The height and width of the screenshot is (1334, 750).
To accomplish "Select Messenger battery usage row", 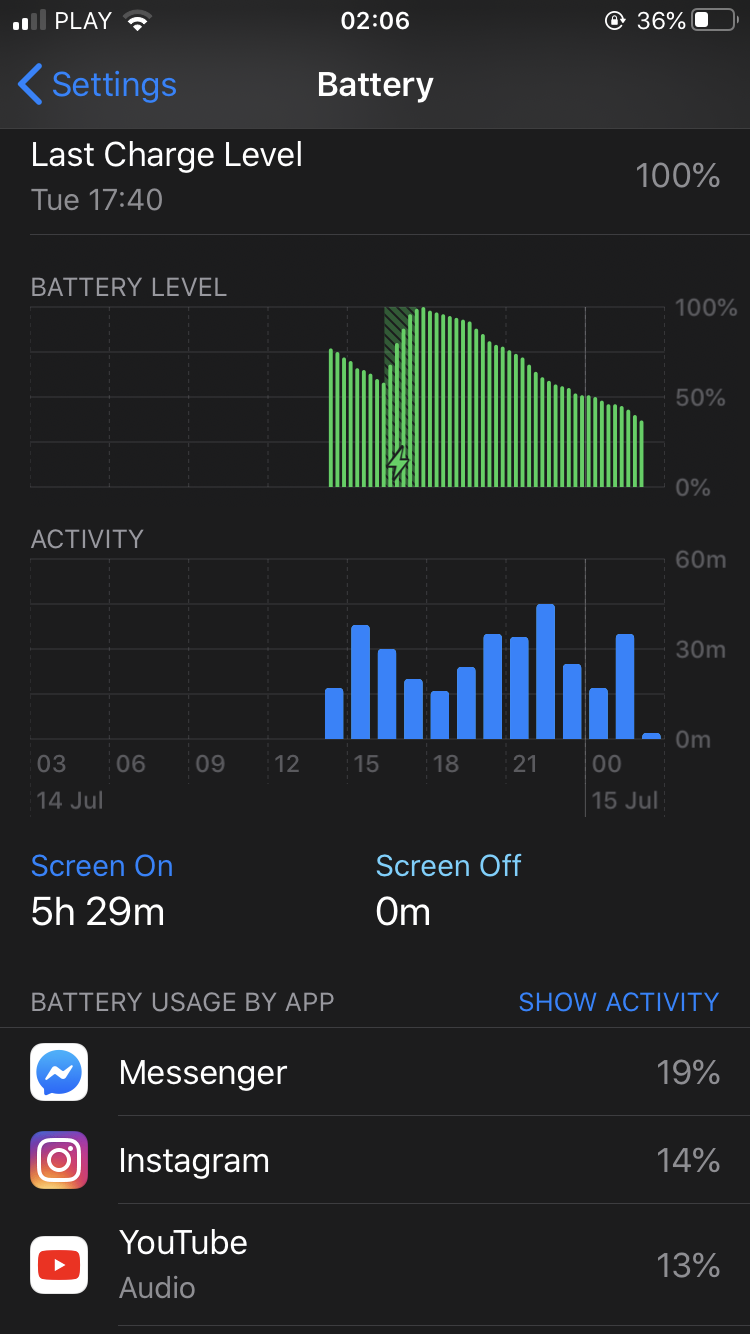I will click(x=375, y=1072).
